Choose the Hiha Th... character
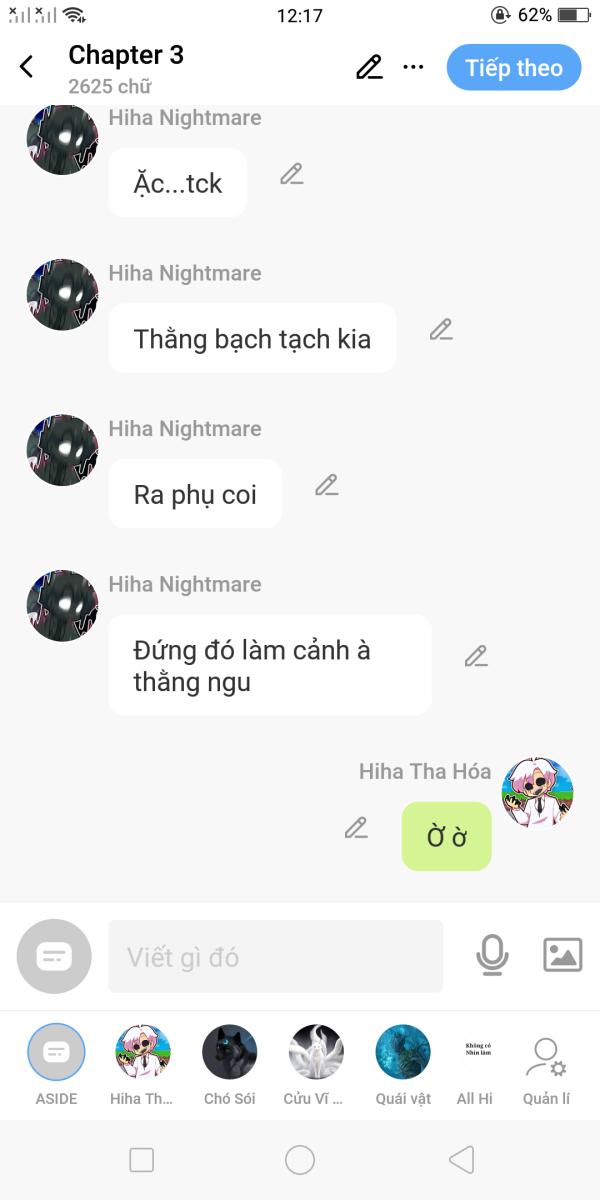 (142, 1065)
